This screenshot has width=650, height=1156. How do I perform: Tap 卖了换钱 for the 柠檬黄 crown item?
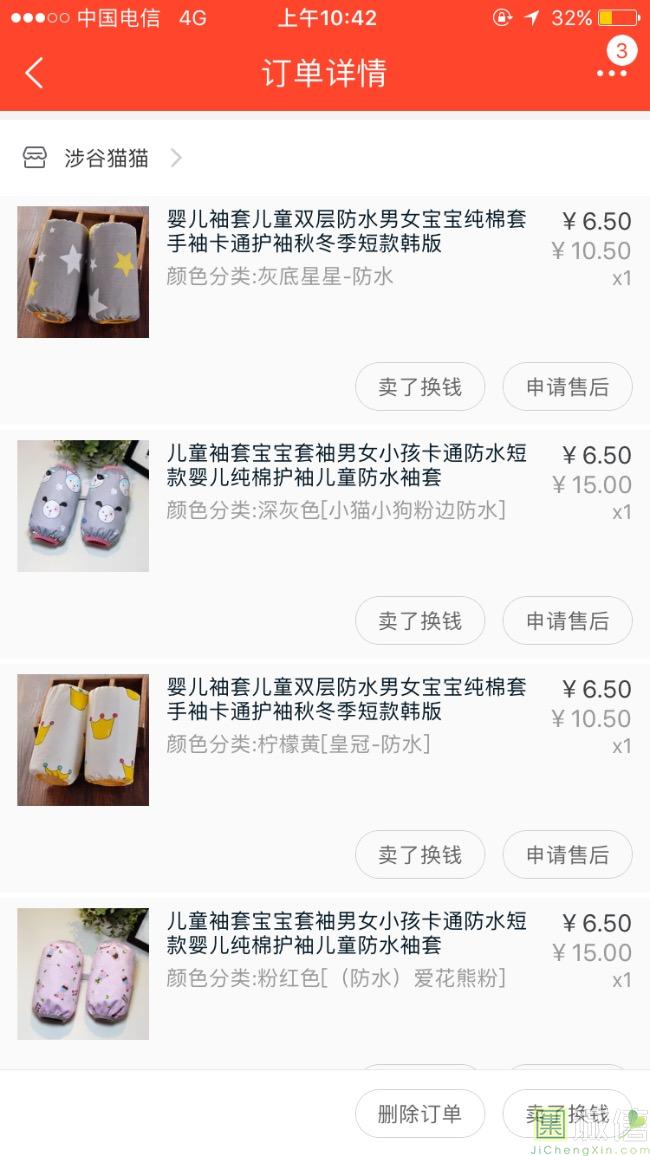[420, 855]
